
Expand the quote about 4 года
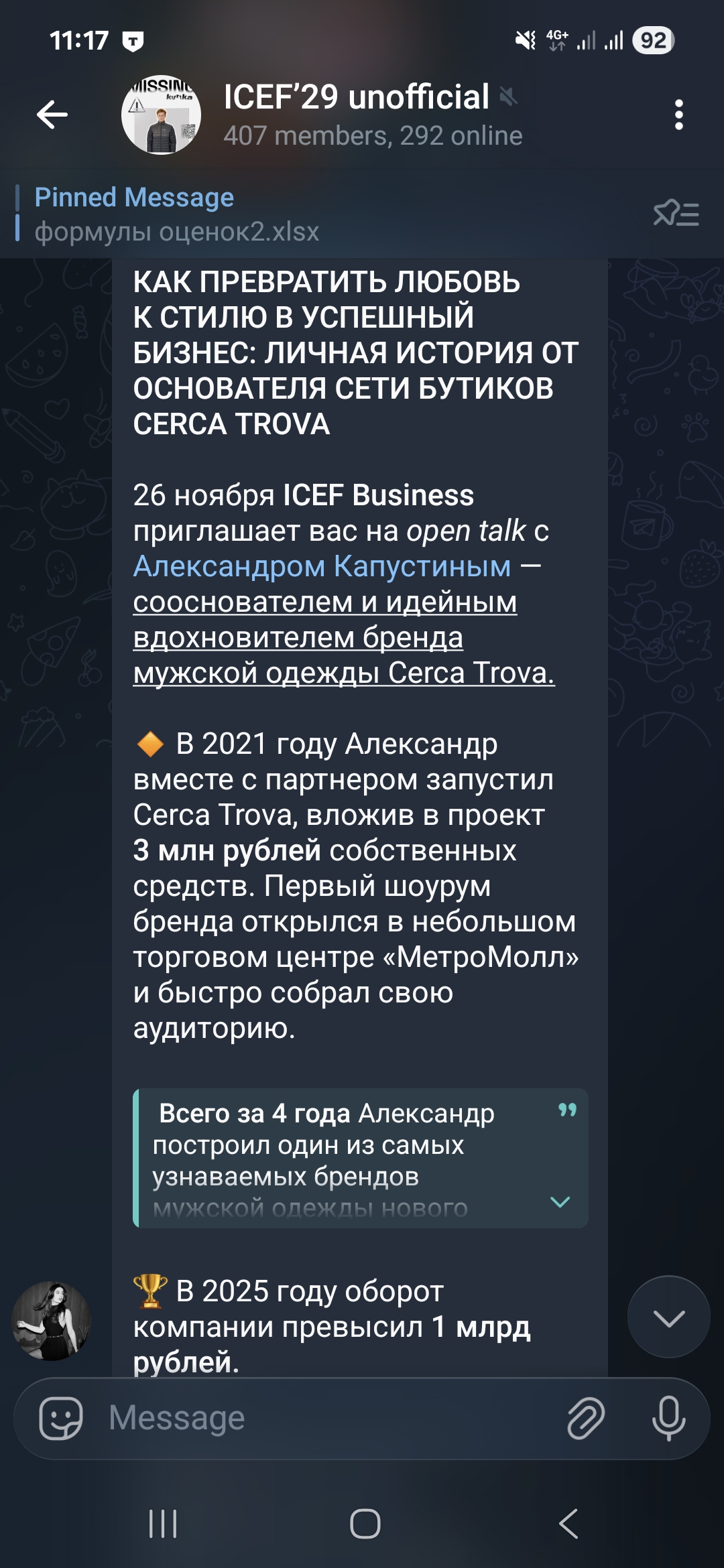(560, 1201)
